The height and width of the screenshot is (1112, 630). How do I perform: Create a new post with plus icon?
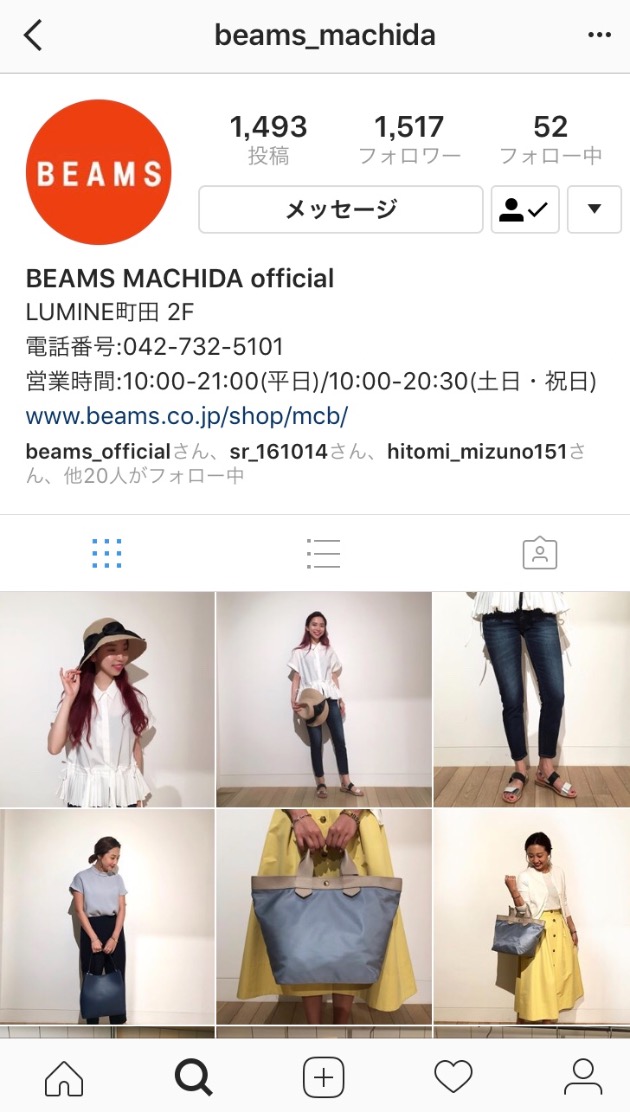tap(323, 1077)
